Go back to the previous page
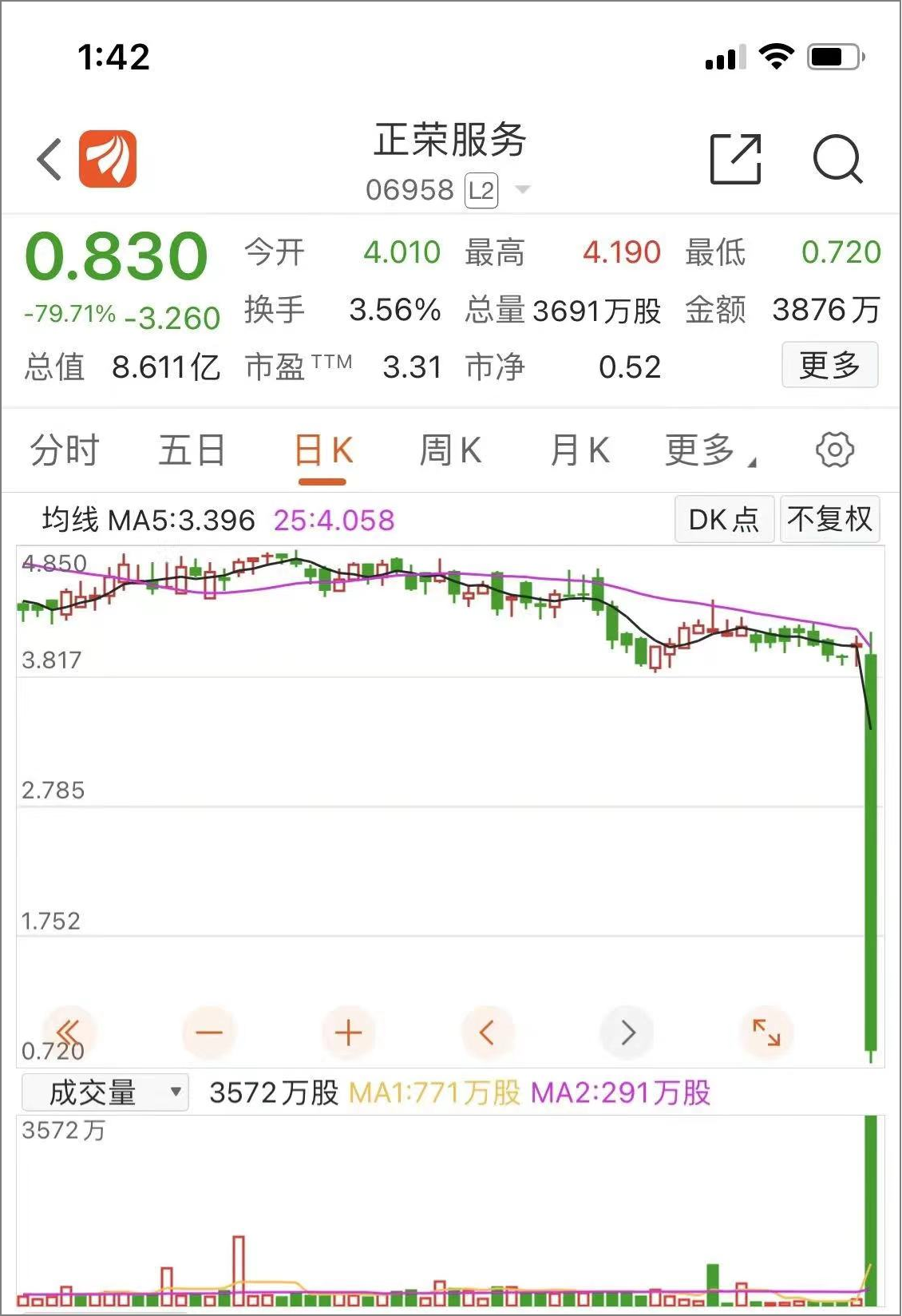The height and width of the screenshot is (1316, 902). (49, 159)
